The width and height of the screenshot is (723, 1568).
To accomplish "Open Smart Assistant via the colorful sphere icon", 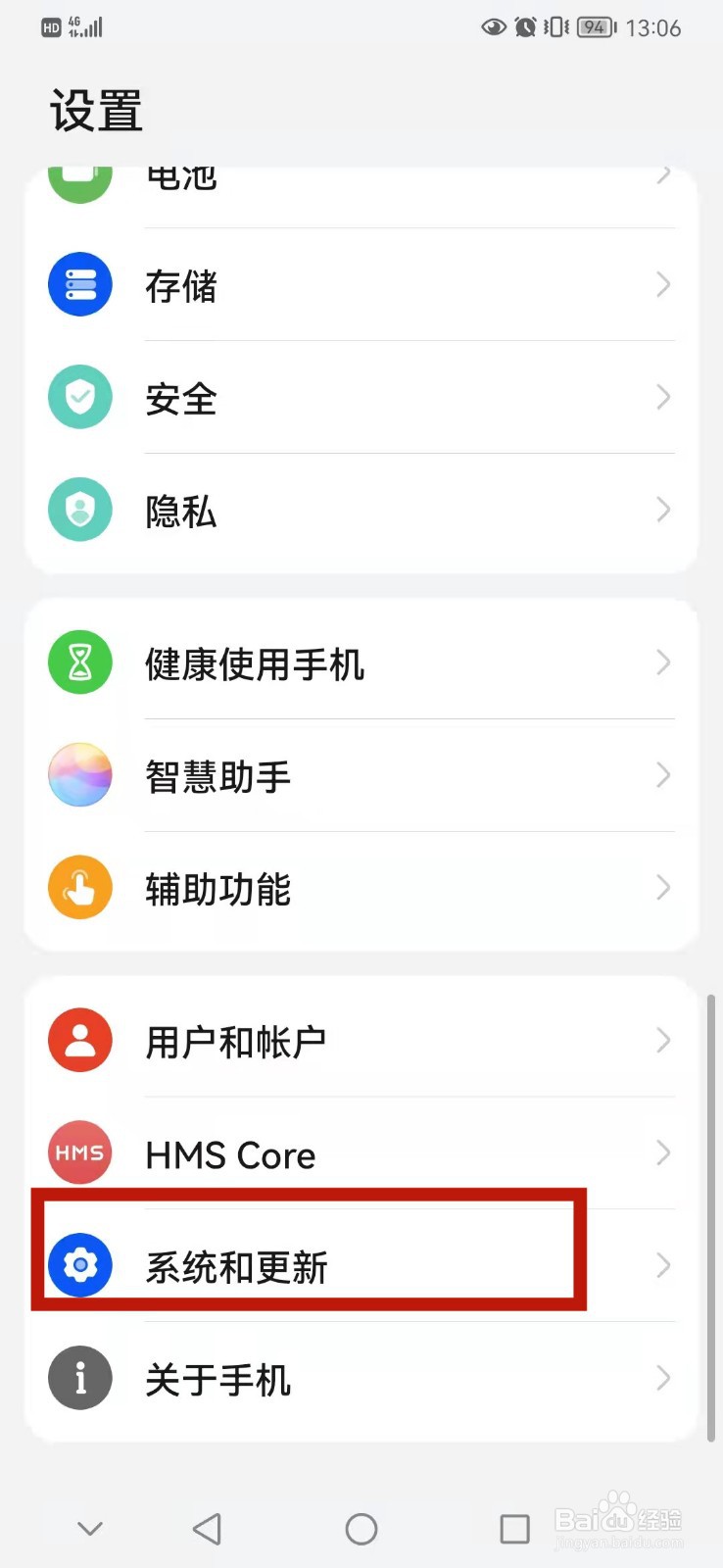I will click(x=79, y=774).
